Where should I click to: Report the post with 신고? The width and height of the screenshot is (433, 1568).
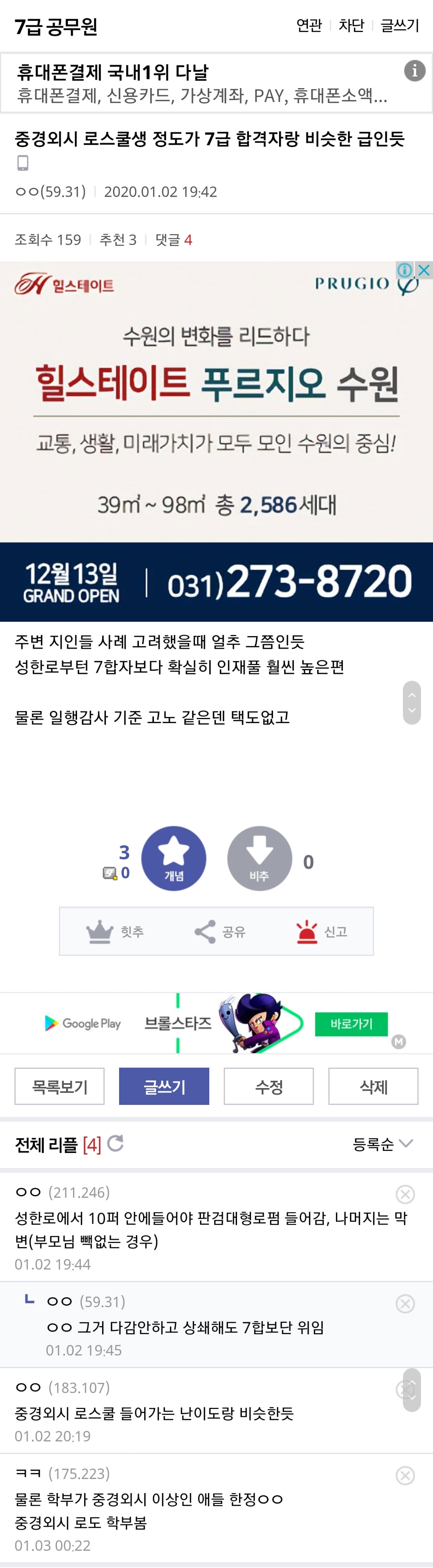tap(321, 931)
